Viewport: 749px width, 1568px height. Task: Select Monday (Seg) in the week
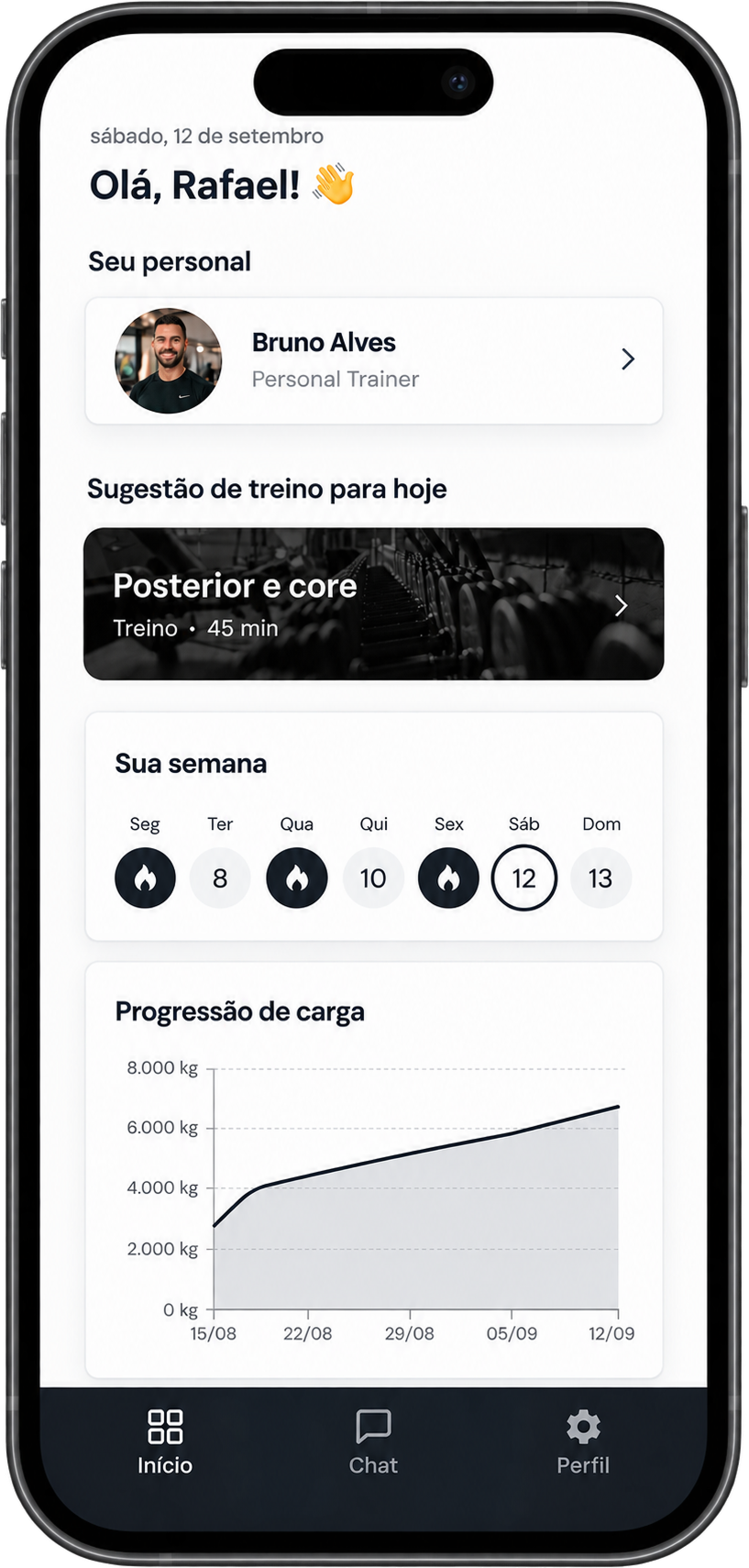coord(145,878)
